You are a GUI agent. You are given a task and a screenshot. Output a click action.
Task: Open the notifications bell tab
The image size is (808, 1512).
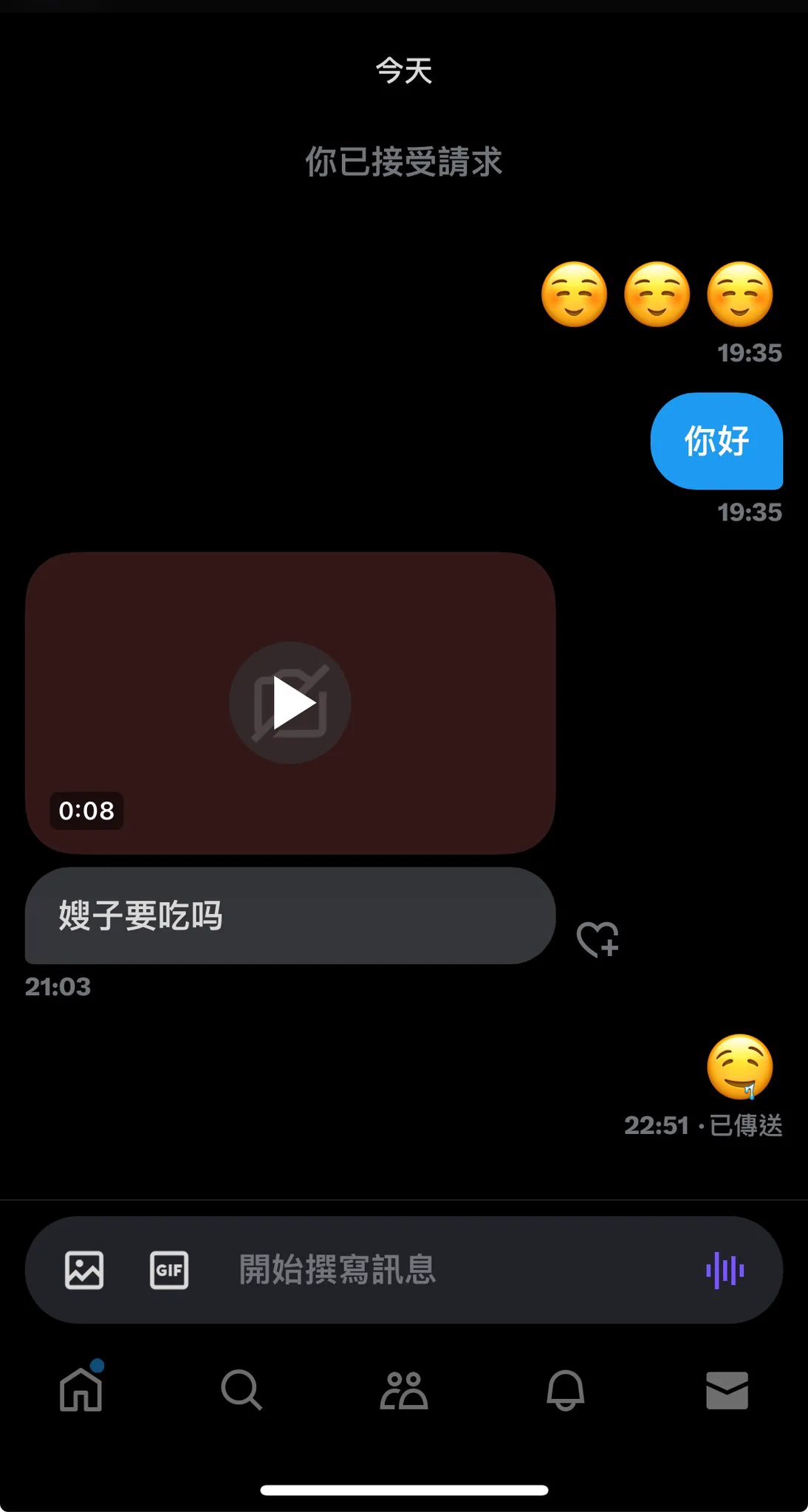(x=566, y=1389)
